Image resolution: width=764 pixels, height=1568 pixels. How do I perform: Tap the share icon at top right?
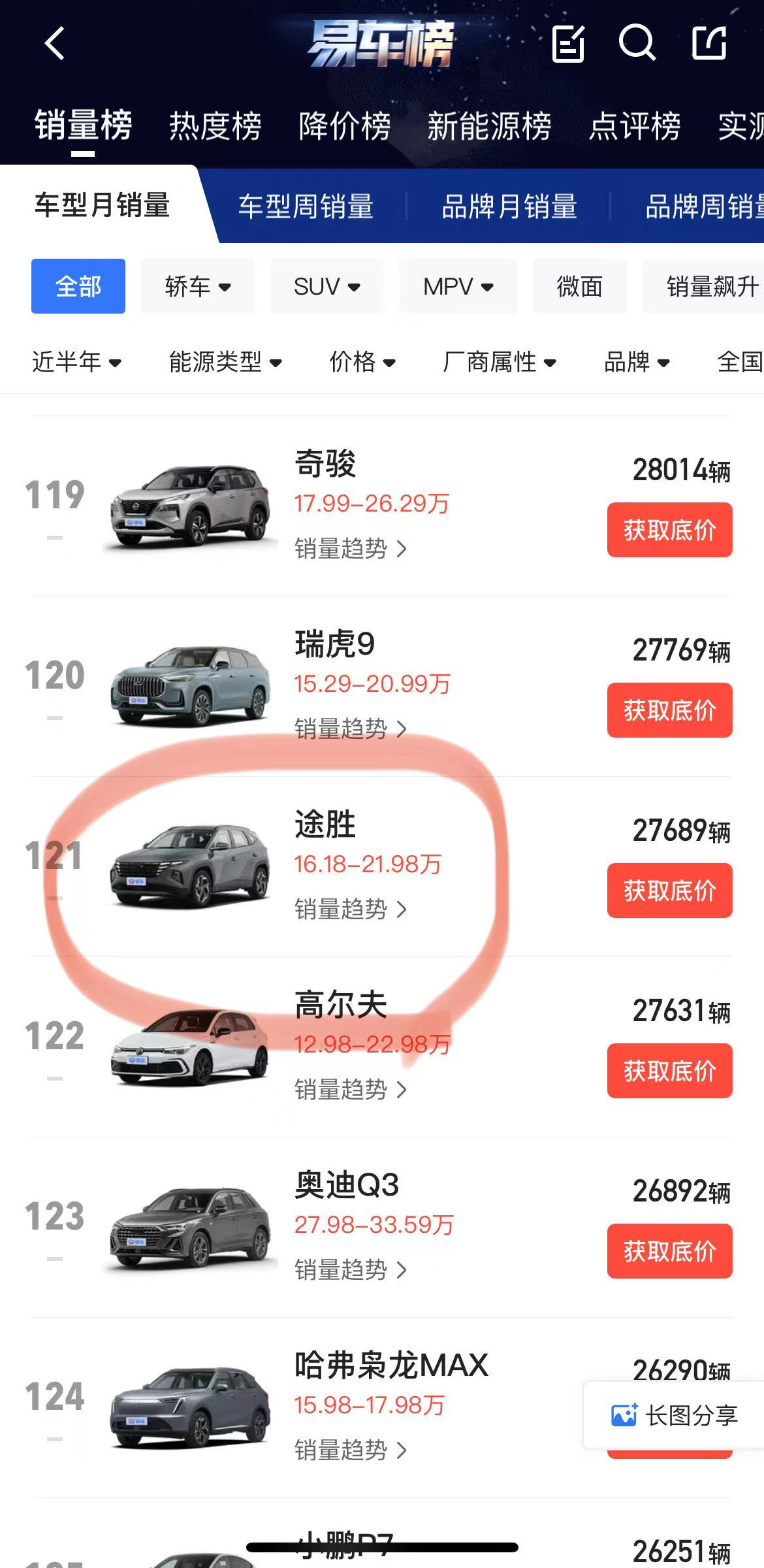coord(709,43)
